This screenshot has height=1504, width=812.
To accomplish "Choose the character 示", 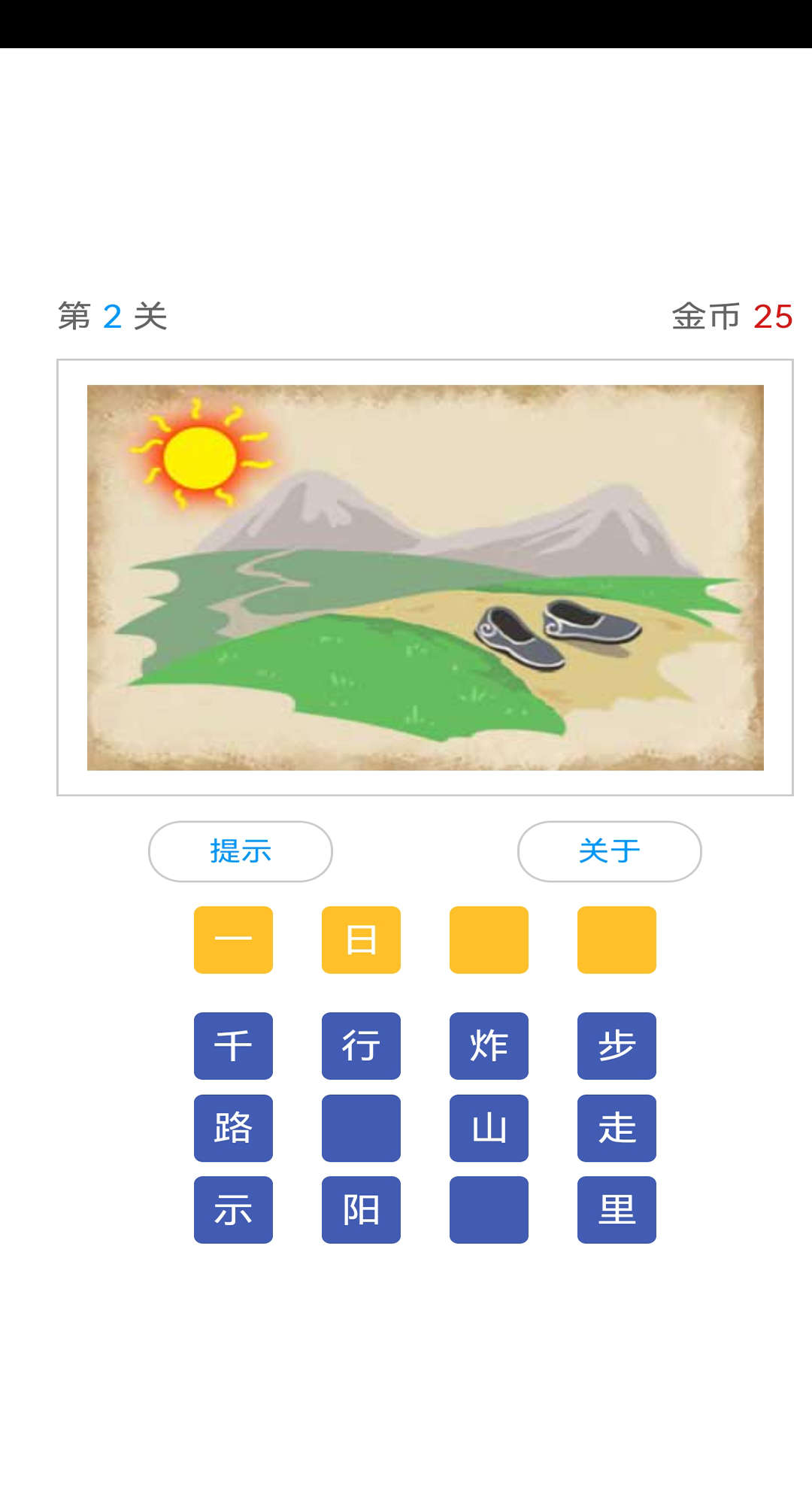I will tap(233, 1210).
